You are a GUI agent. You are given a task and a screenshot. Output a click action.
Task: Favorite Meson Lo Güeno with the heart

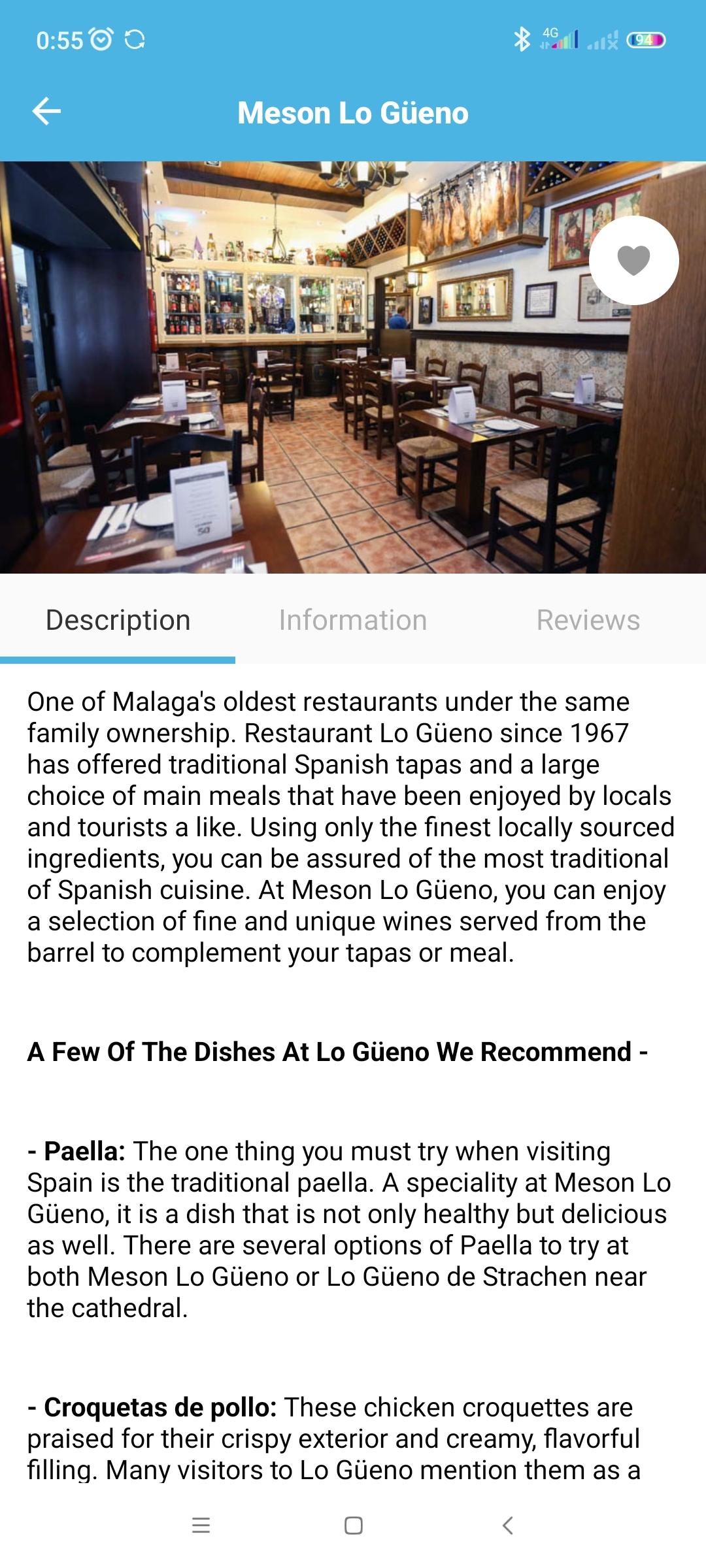633,261
